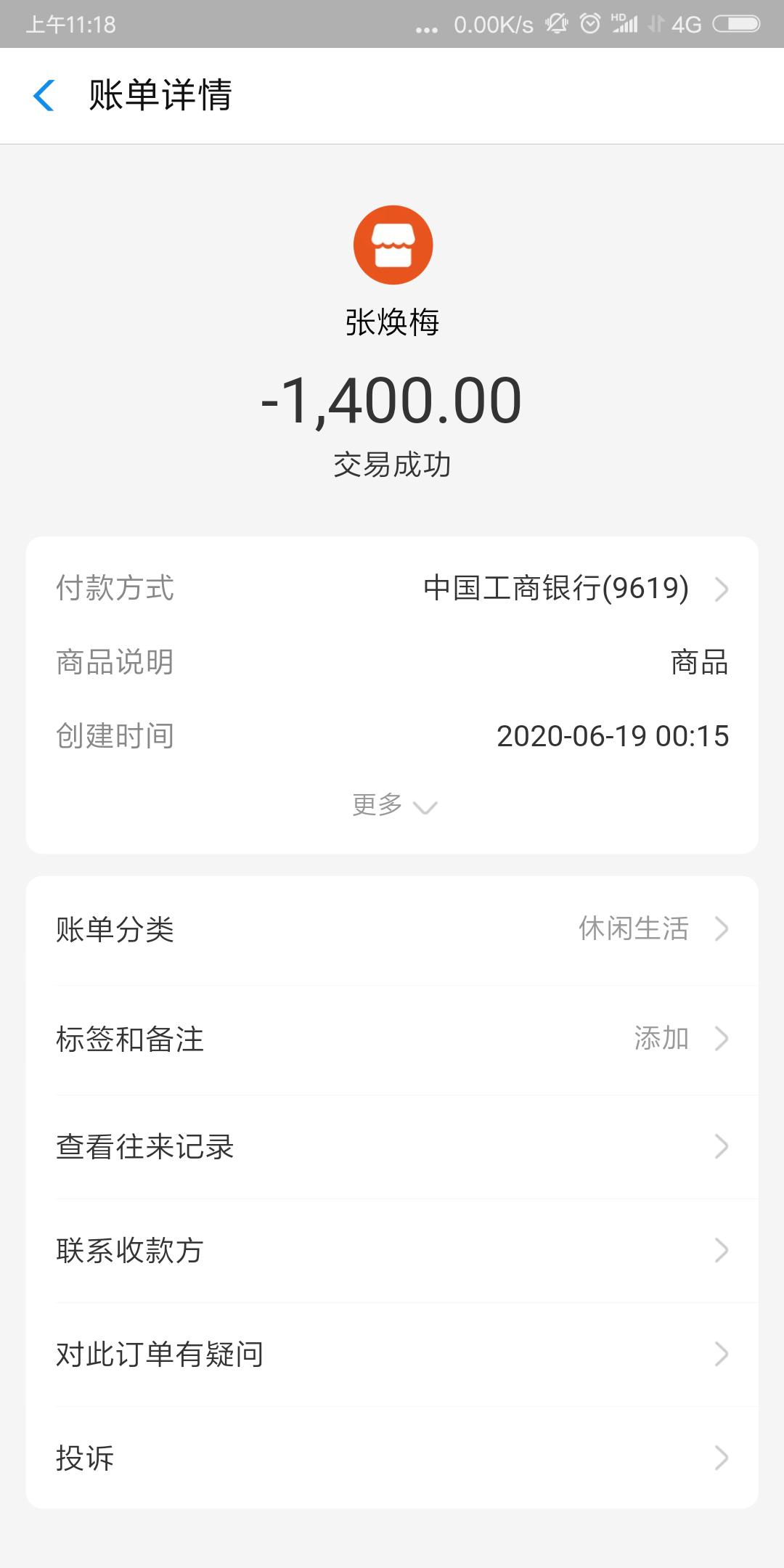Select 联系收款方 to contact the payee
Viewport: 784px width, 1568px height.
392,1251
